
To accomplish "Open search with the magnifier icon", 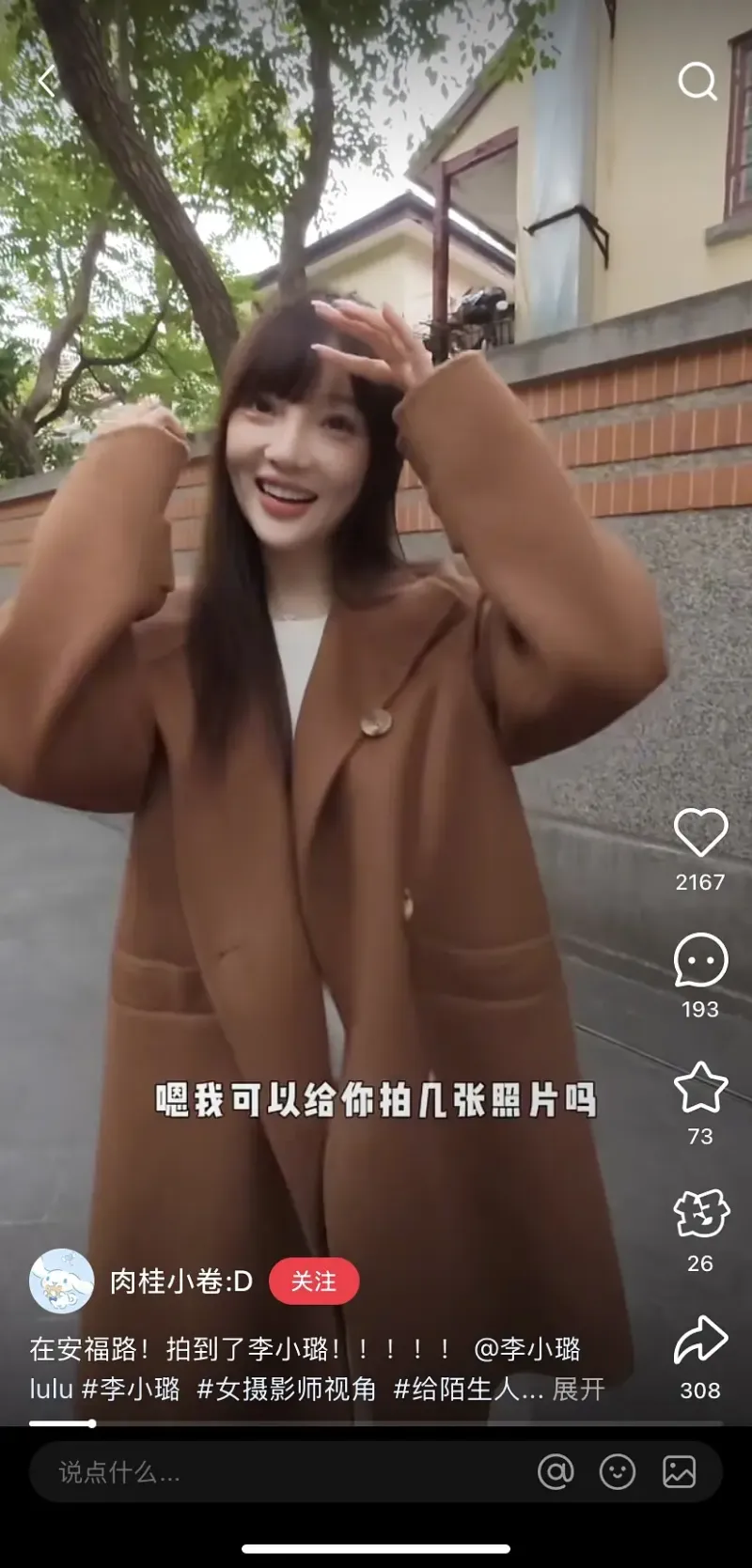I will pos(697,82).
